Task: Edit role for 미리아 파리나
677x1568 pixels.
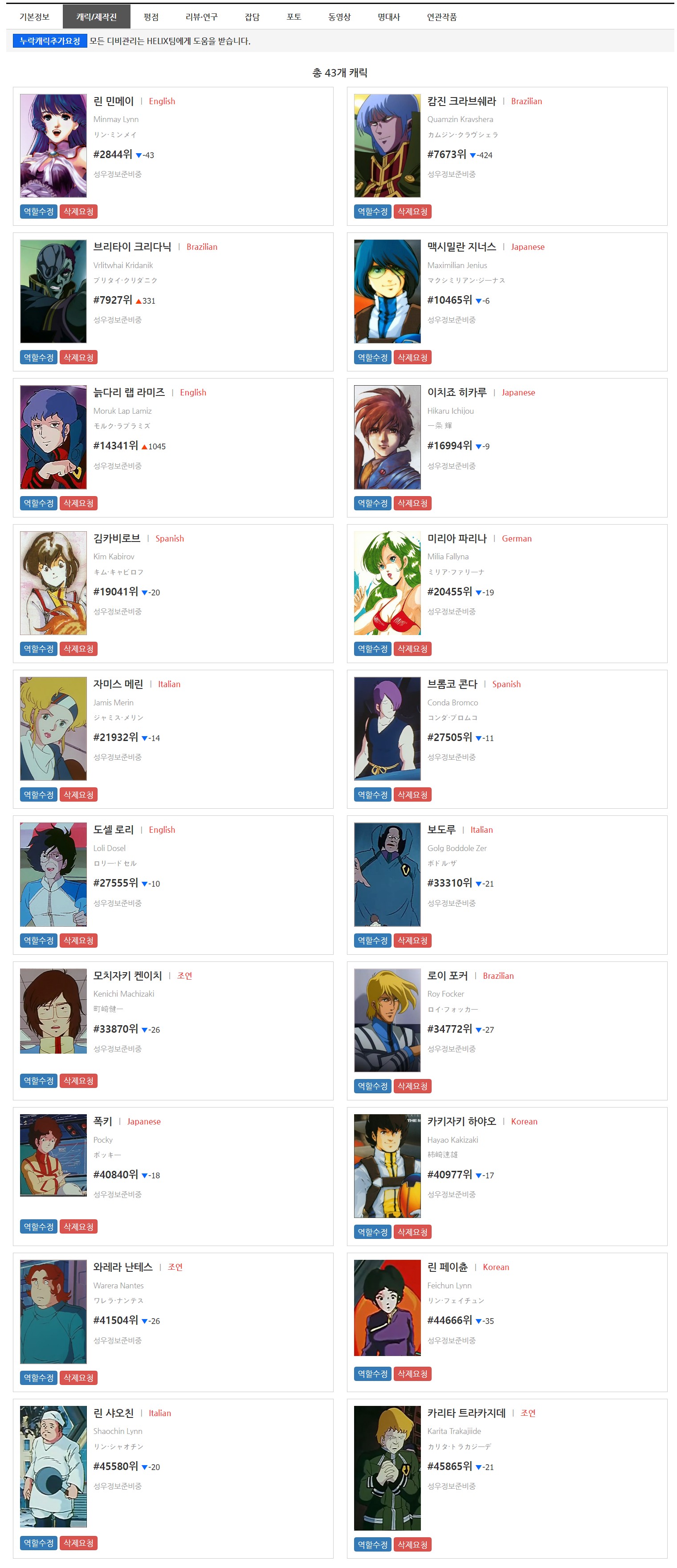Action: click(x=372, y=649)
